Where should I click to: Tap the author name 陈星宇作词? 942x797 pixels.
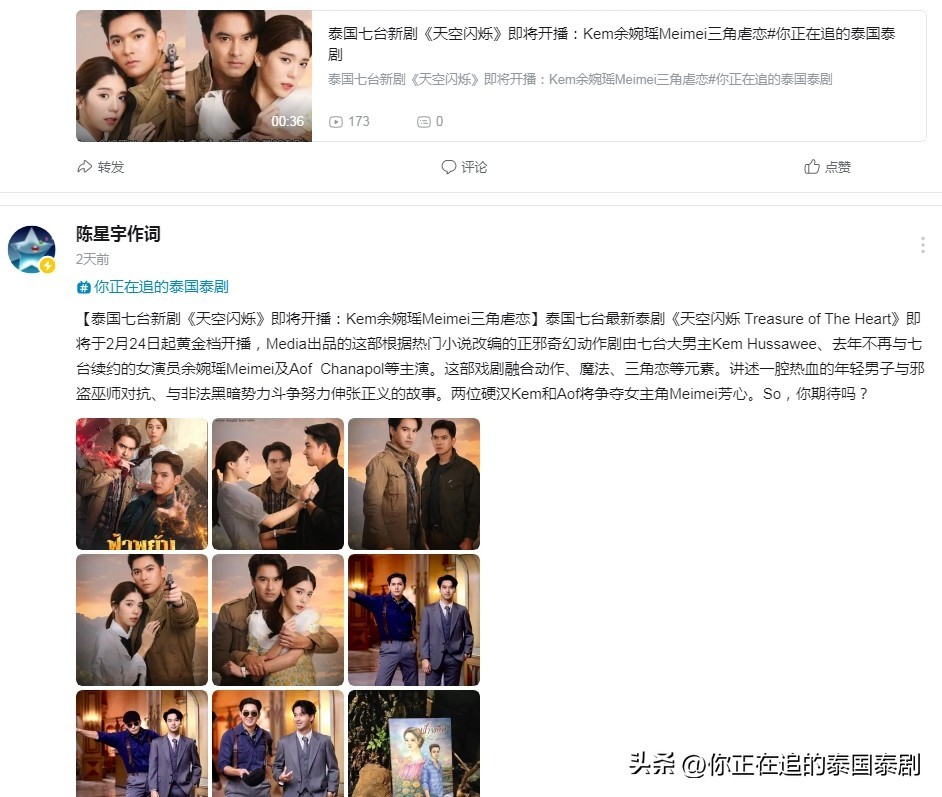118,234
